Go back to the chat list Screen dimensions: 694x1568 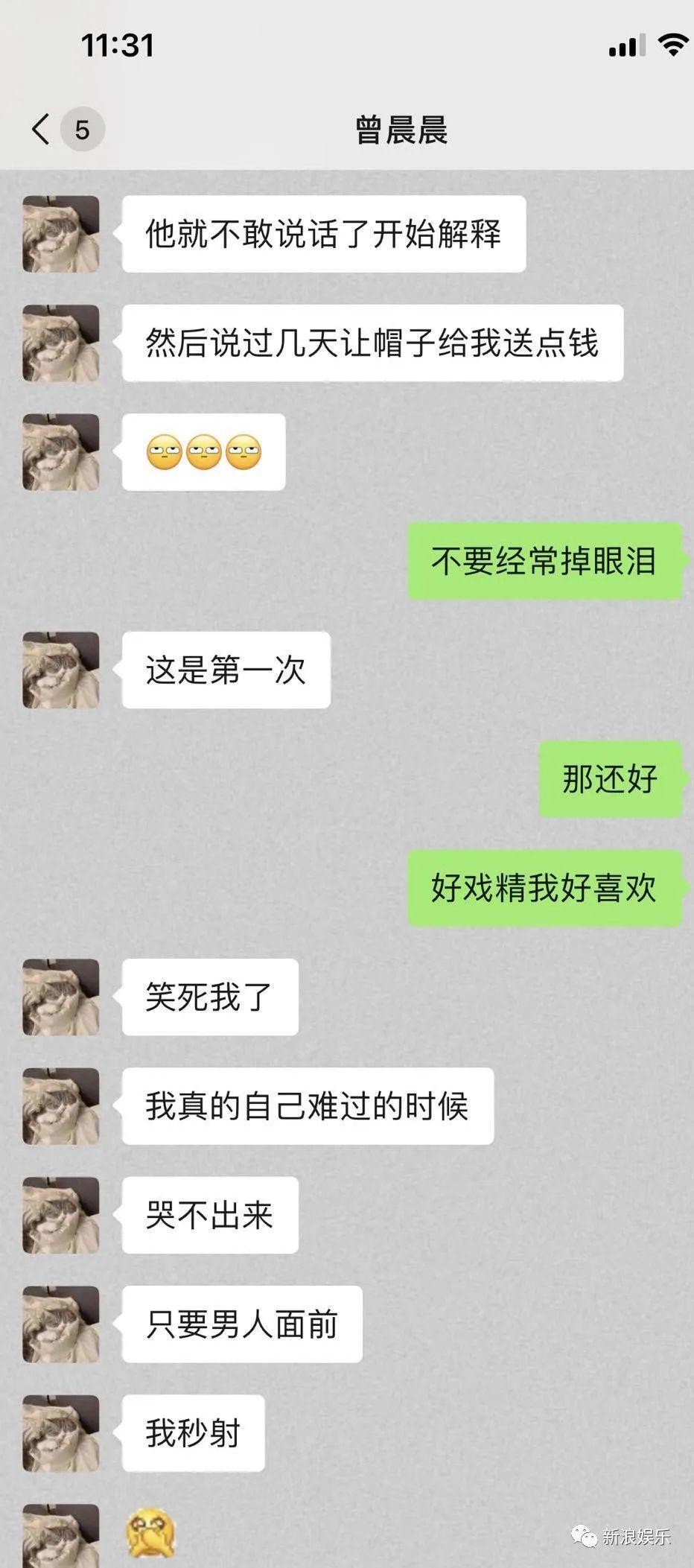point(42,129)
